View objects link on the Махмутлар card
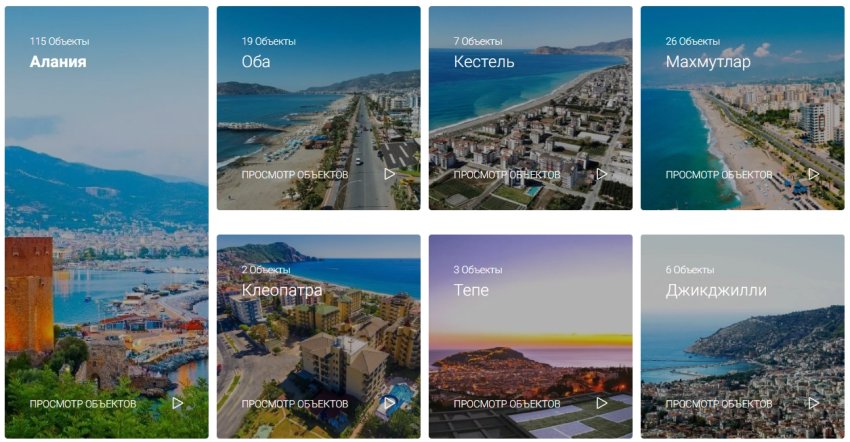The image size is (850, 442). coord(720,174)
